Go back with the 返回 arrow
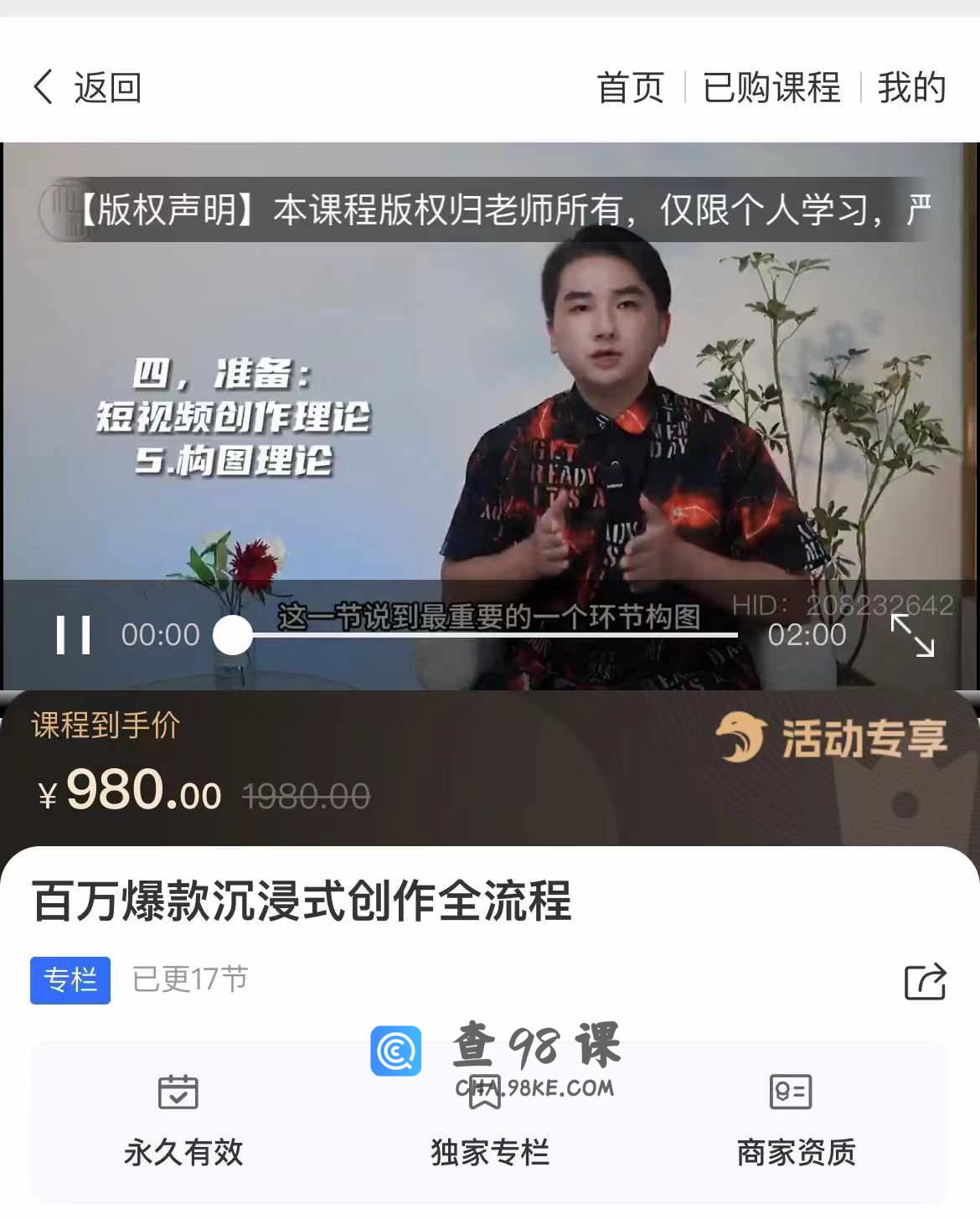 (85, 87)
